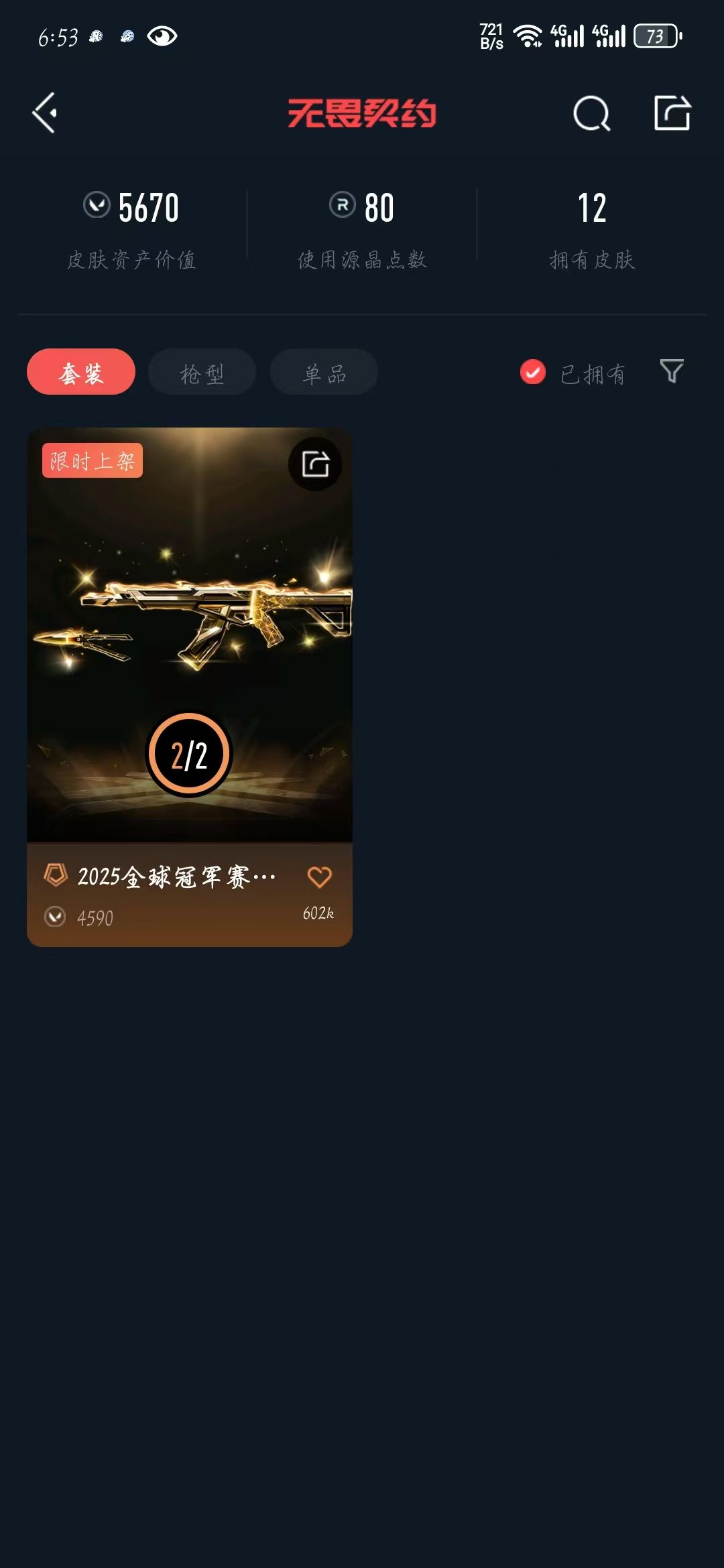724x1568 pixels.
Task: Go back using the top-left arrow
Action: [x=45, y=113]
